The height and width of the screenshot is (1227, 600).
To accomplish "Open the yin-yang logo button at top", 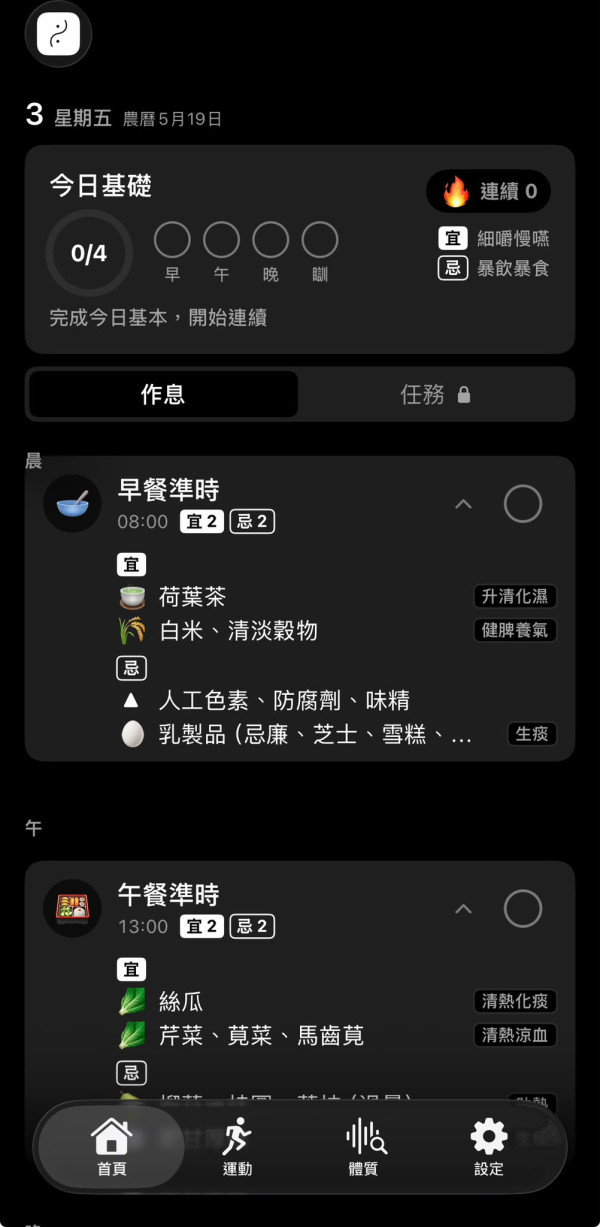I will [58, 34].
